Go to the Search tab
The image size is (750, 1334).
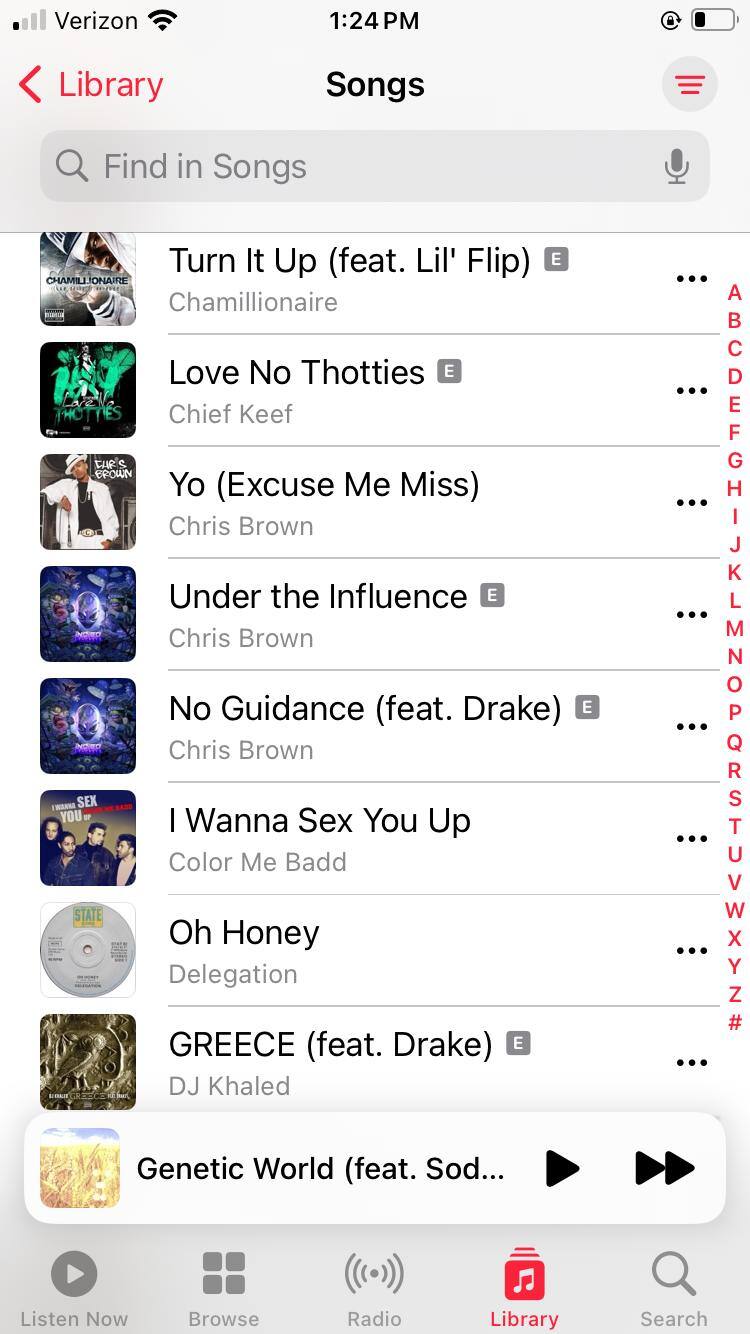(674, 1288)
